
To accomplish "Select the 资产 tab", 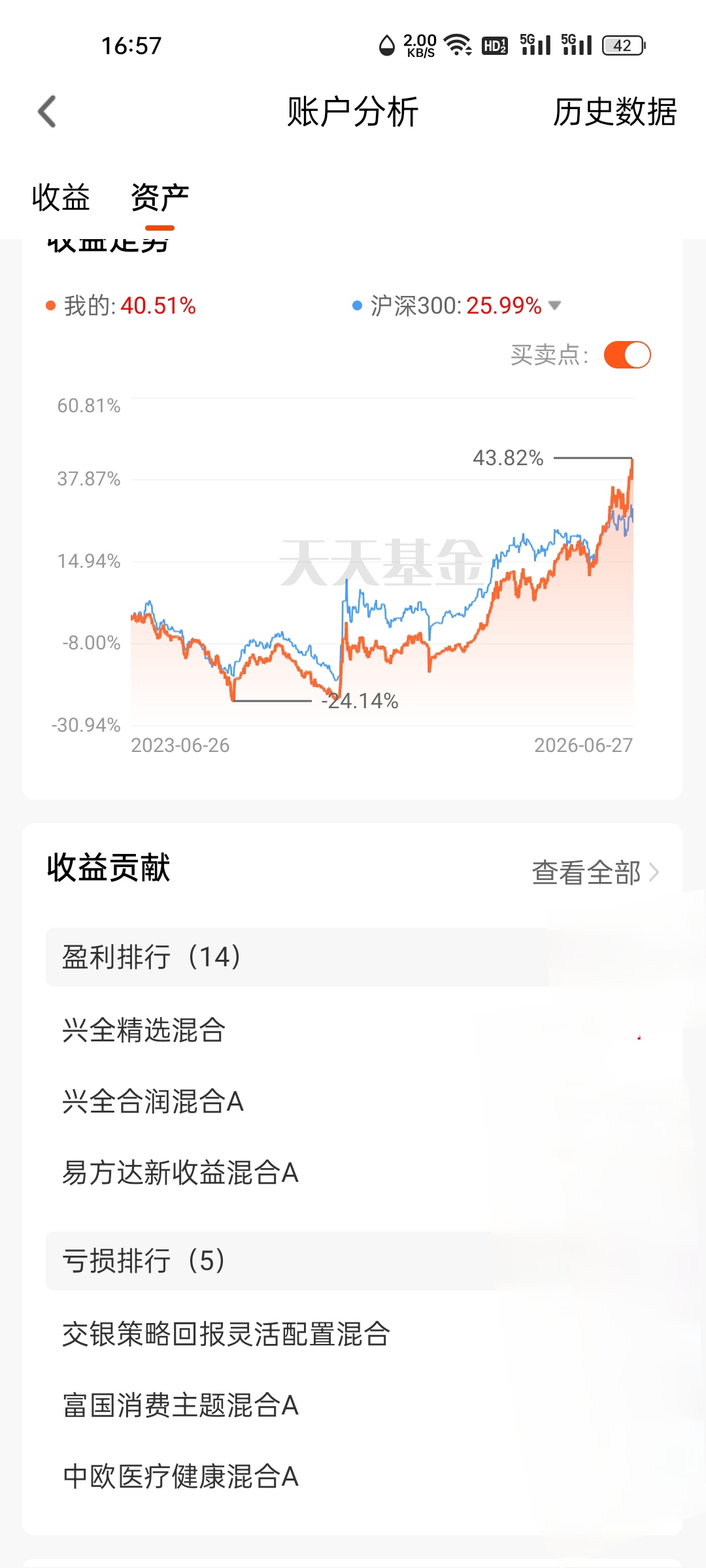I will click(x=160, y=197).
